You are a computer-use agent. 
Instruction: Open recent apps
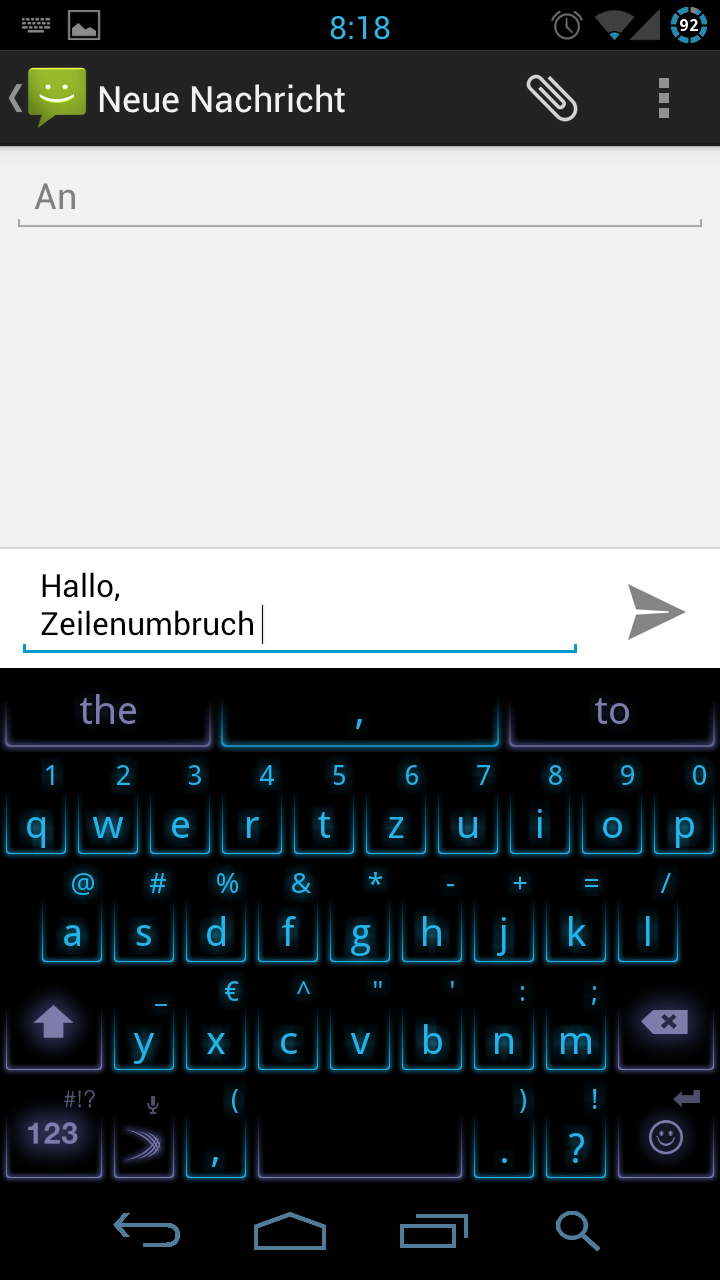[434, 1231]
